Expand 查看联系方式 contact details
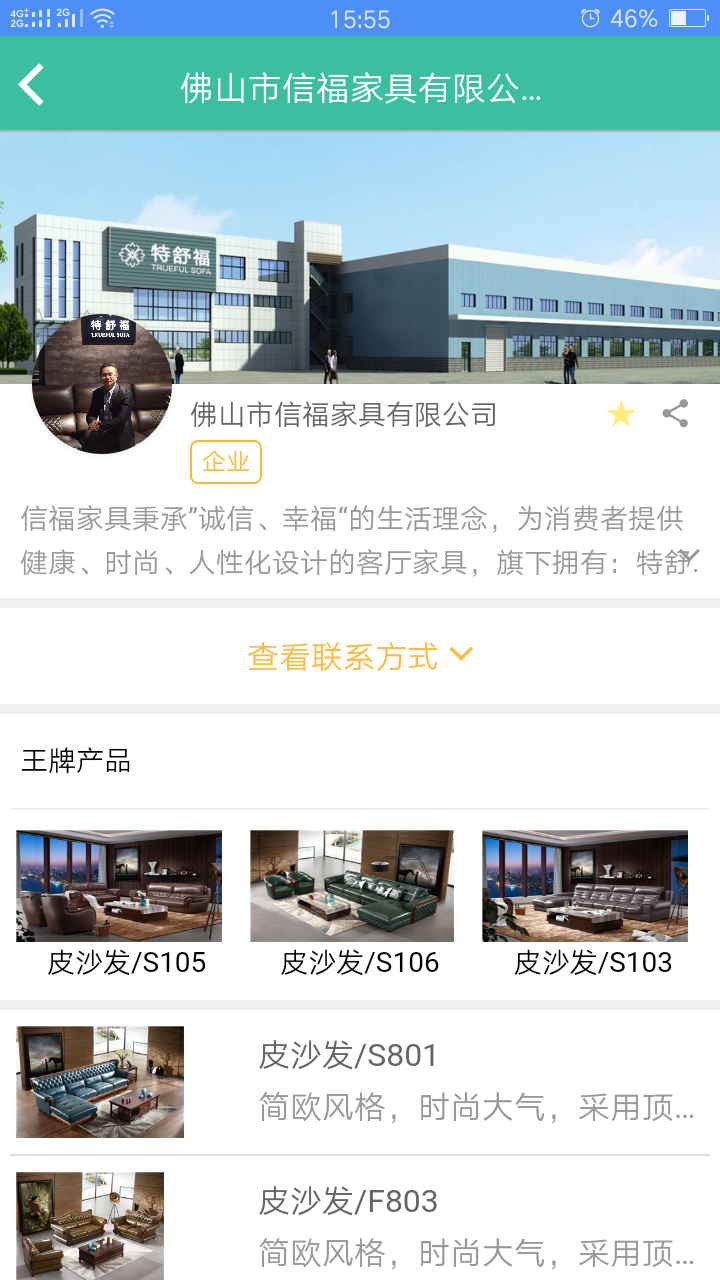 tap(360, 656)
